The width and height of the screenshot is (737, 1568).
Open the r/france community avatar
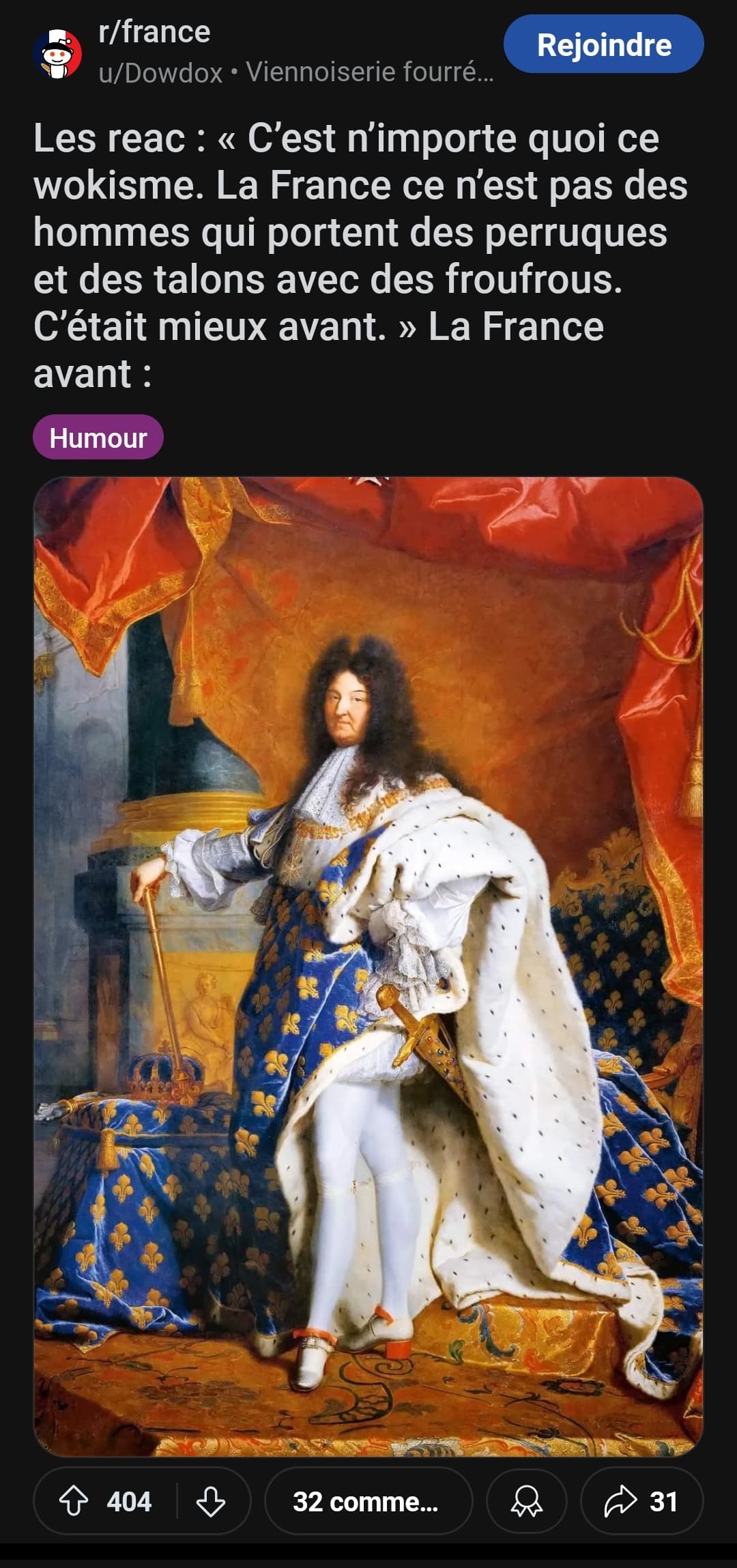58,53
